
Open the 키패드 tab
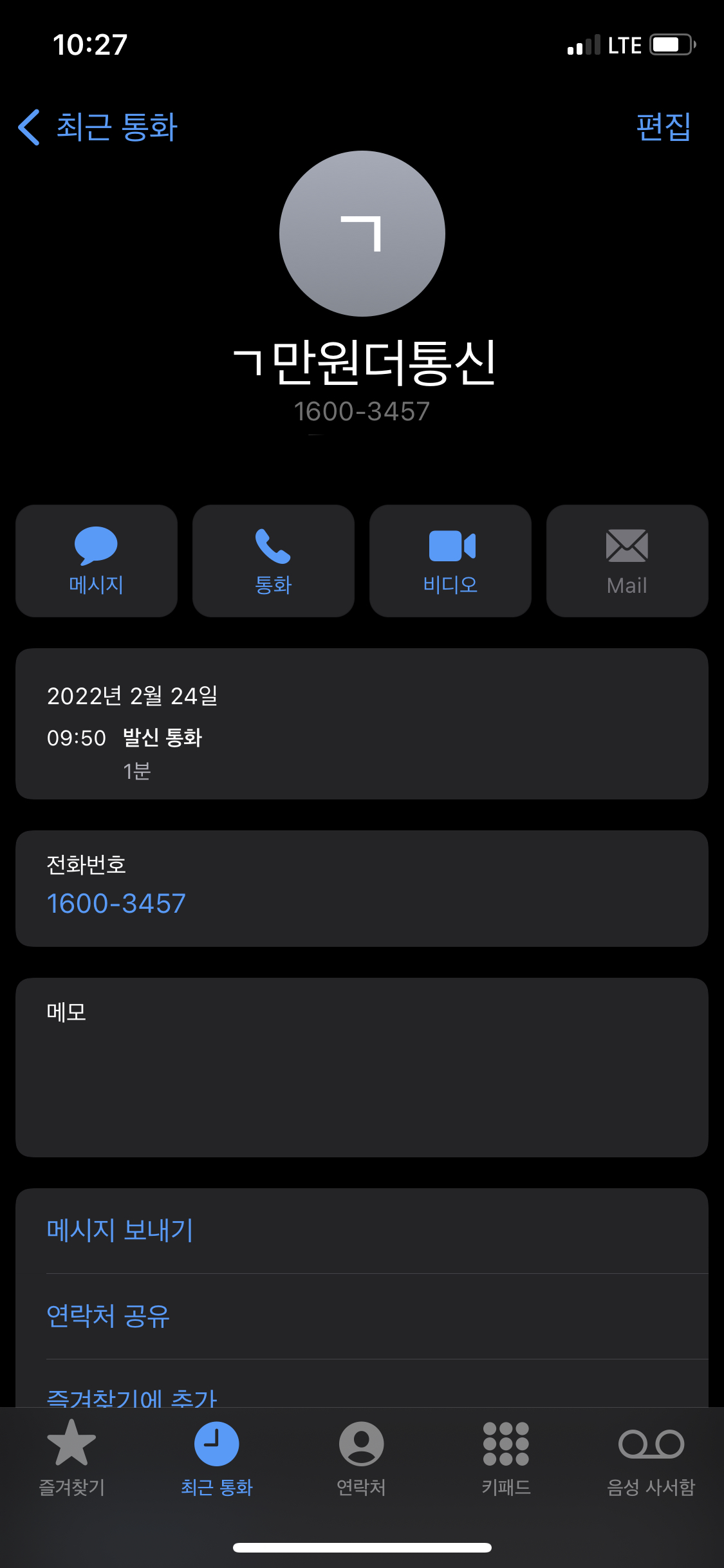coord(506,1459)
